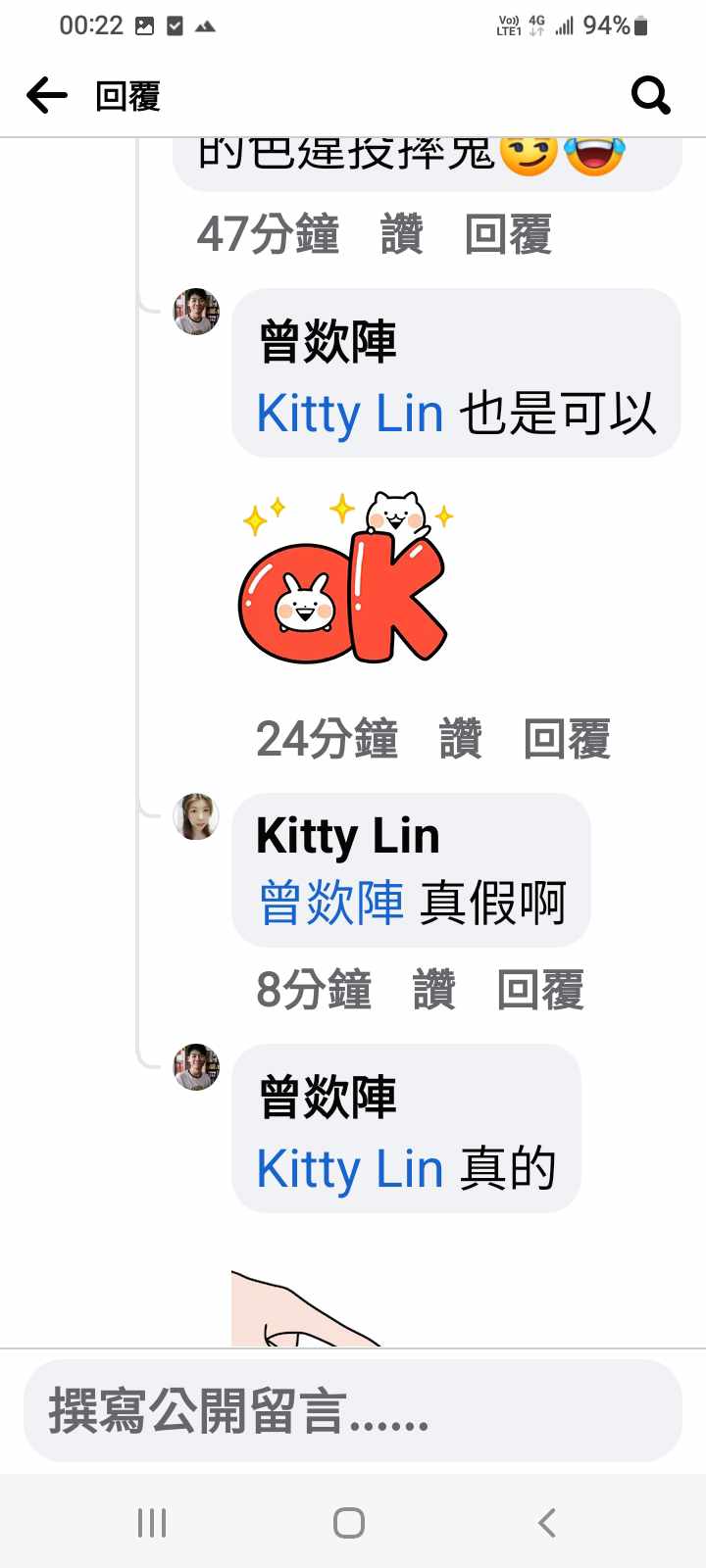This screenshot has width=706, height=1568.
Task: Reply to the 47分鐘 comment
Action: [x=508, y=235]
